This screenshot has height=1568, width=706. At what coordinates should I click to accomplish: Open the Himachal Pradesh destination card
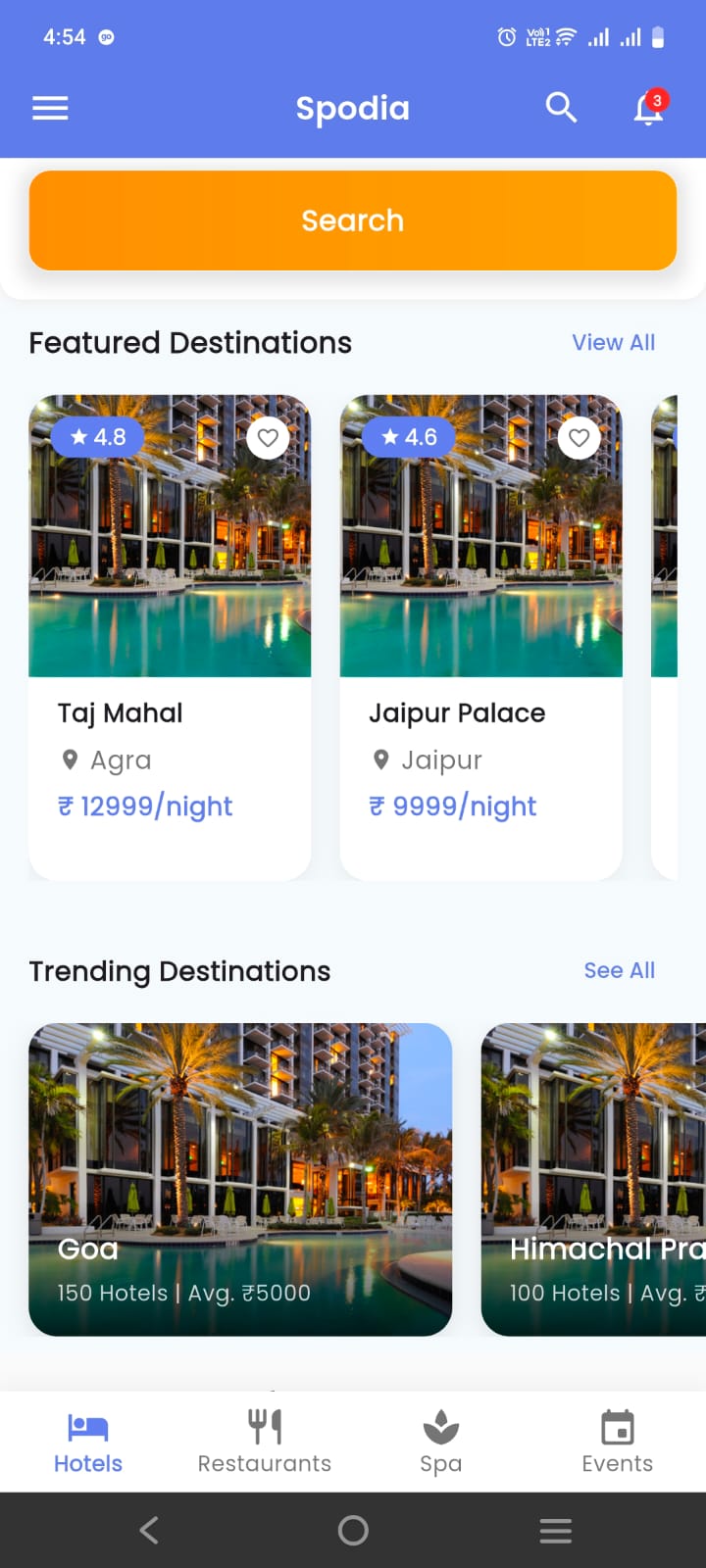coord(593,1179)
